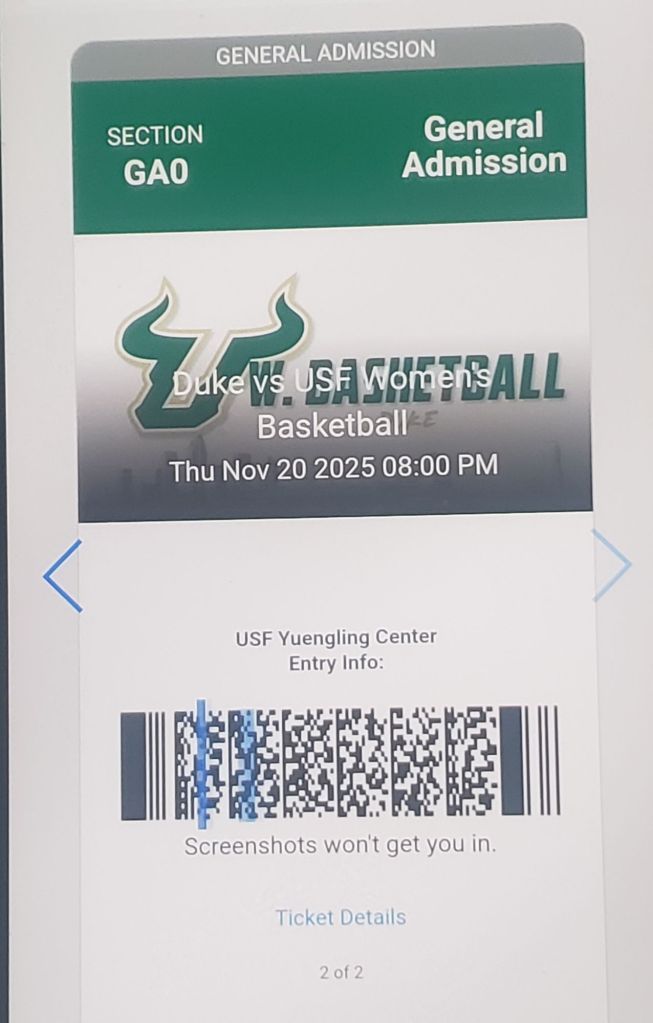Go to the previous ticket with left arrow
Image resolution: width=653 pixels, height=1023 pixels.
point(62,577)
